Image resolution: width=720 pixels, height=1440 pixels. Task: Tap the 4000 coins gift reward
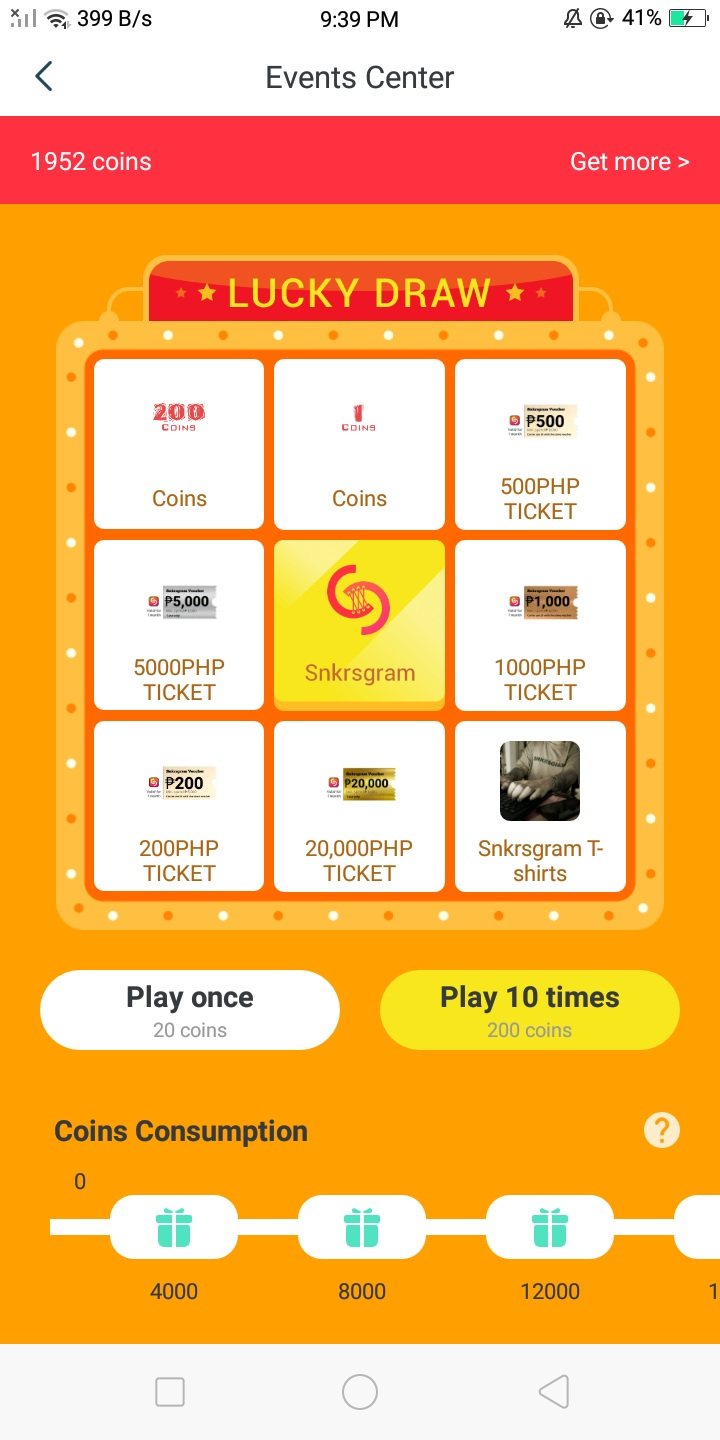(x=174, y=1227)
